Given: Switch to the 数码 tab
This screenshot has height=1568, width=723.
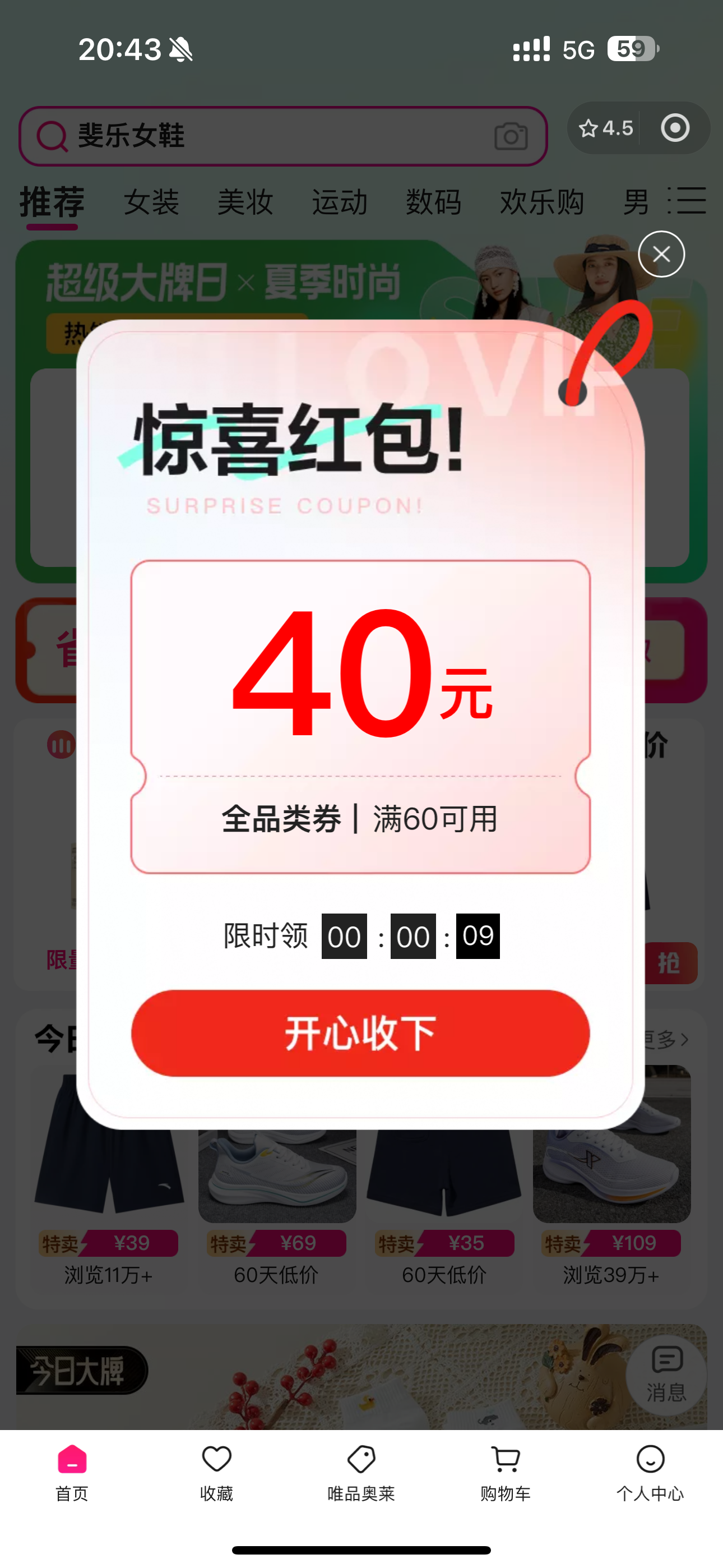Looking at the screenshot, I should click(433, 201).
